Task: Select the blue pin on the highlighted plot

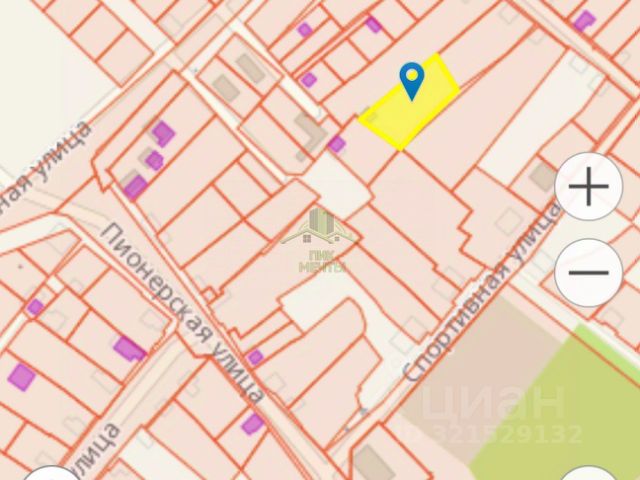Action: [x=411, y=80]
